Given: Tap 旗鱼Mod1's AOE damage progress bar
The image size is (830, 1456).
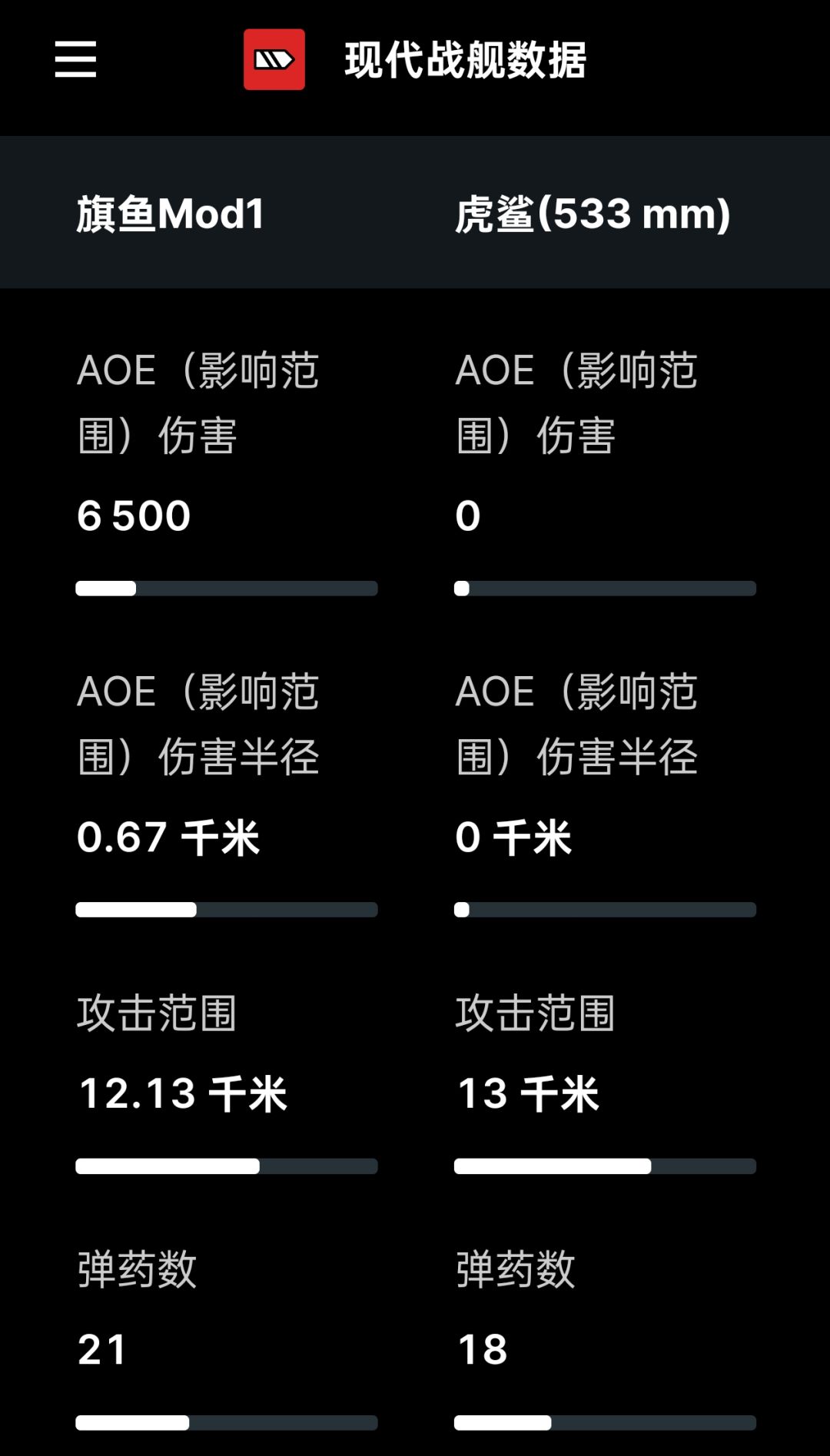Looking at the screenshot, I should coord(227,589).
